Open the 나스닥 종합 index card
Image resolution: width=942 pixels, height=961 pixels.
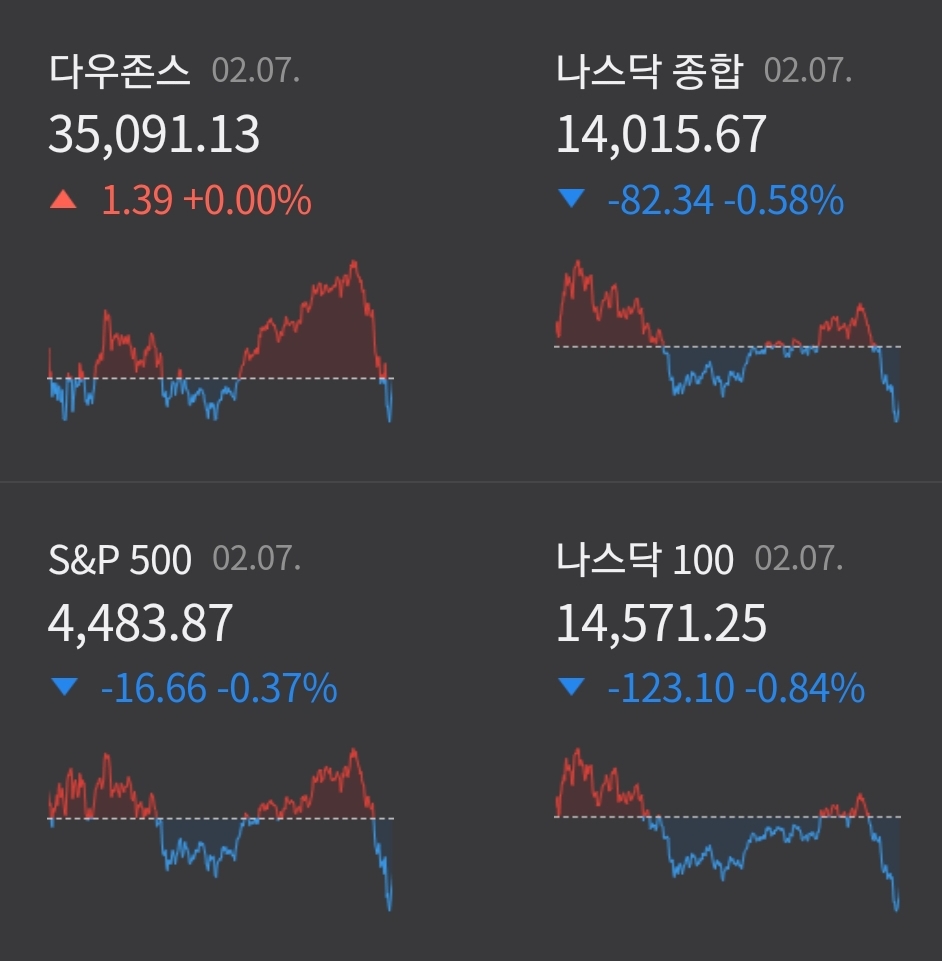click(707, 240)
